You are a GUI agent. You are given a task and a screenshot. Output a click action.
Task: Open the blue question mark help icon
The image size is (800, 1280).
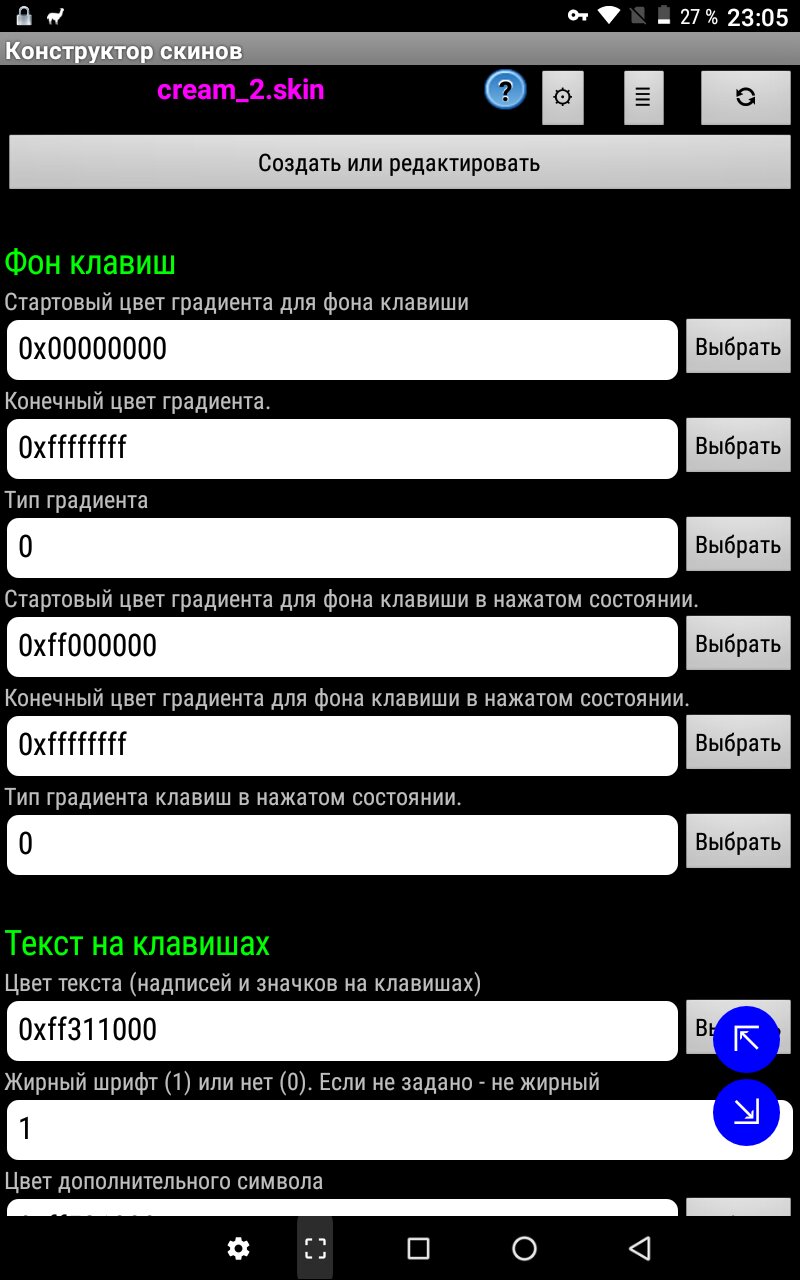click(506, 90)
